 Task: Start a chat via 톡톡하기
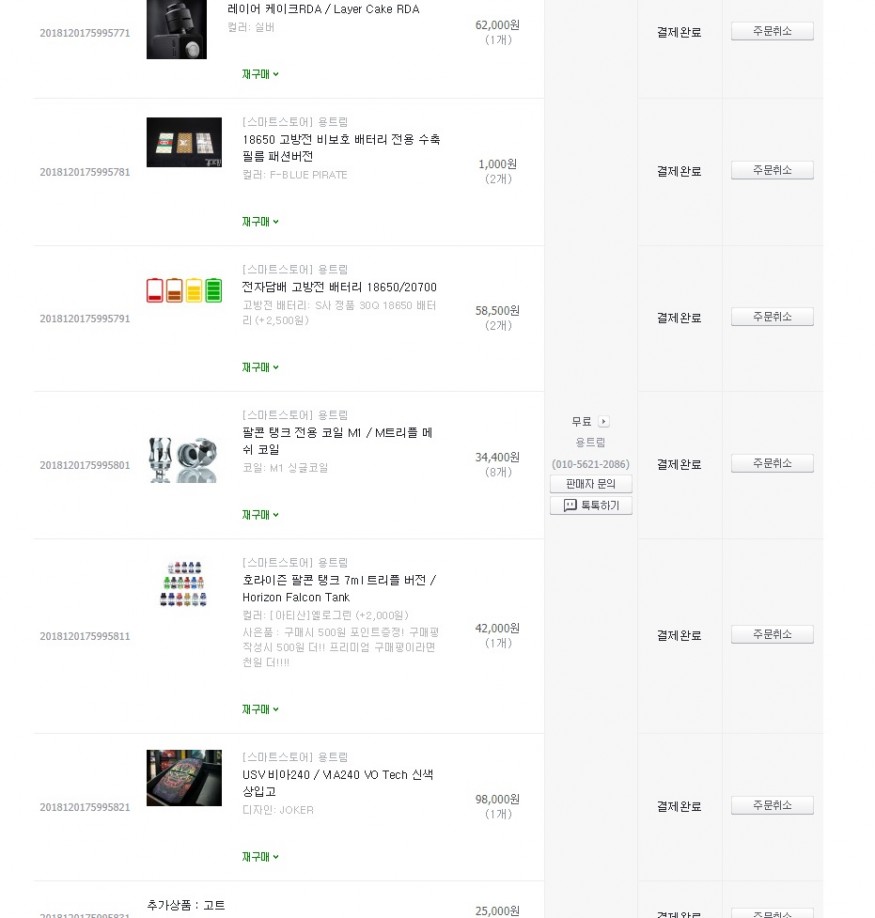click(590, 506)
